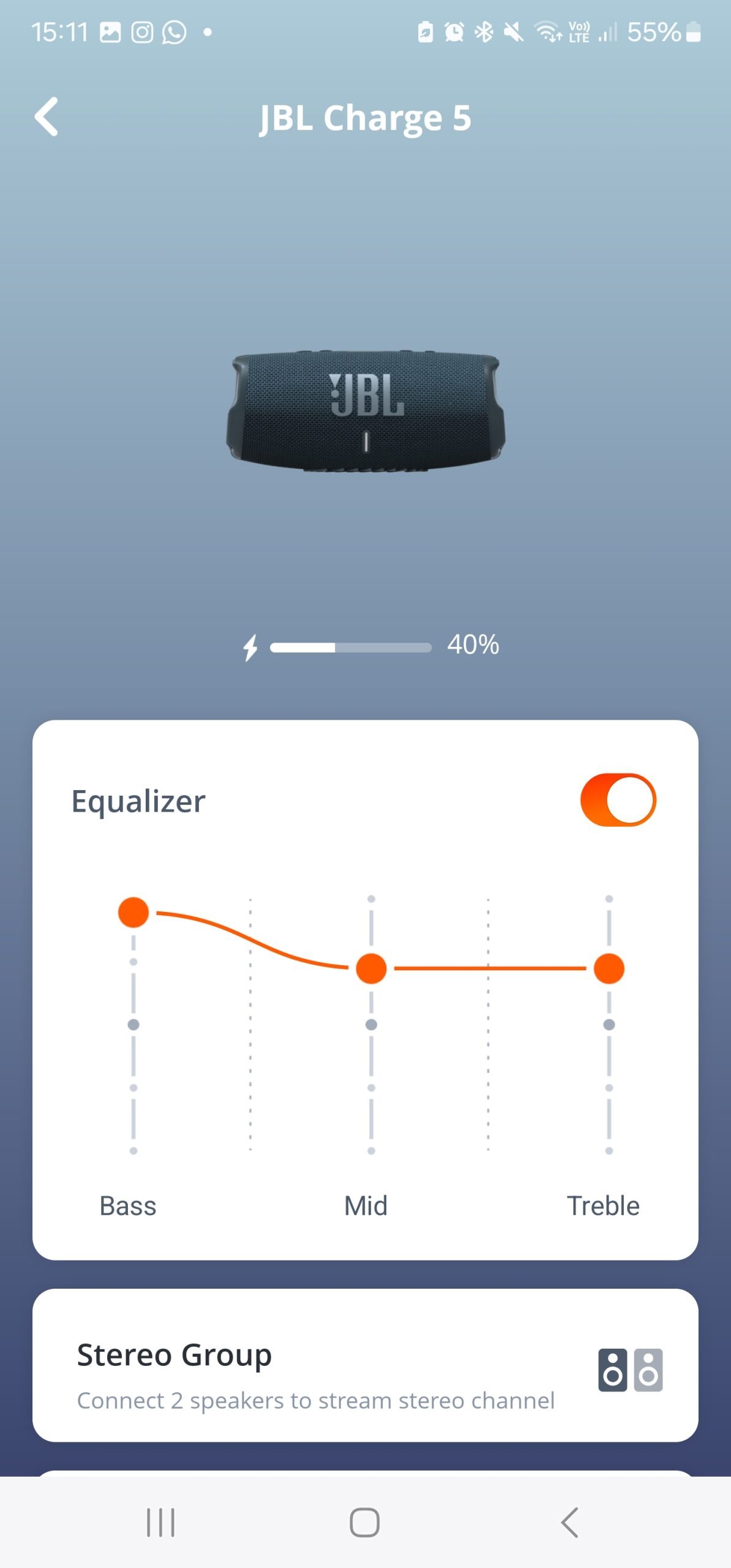This screenshot has width=731, height=1568.
Task: Turn off the Equalizer switch
Action: pos(618,800)
